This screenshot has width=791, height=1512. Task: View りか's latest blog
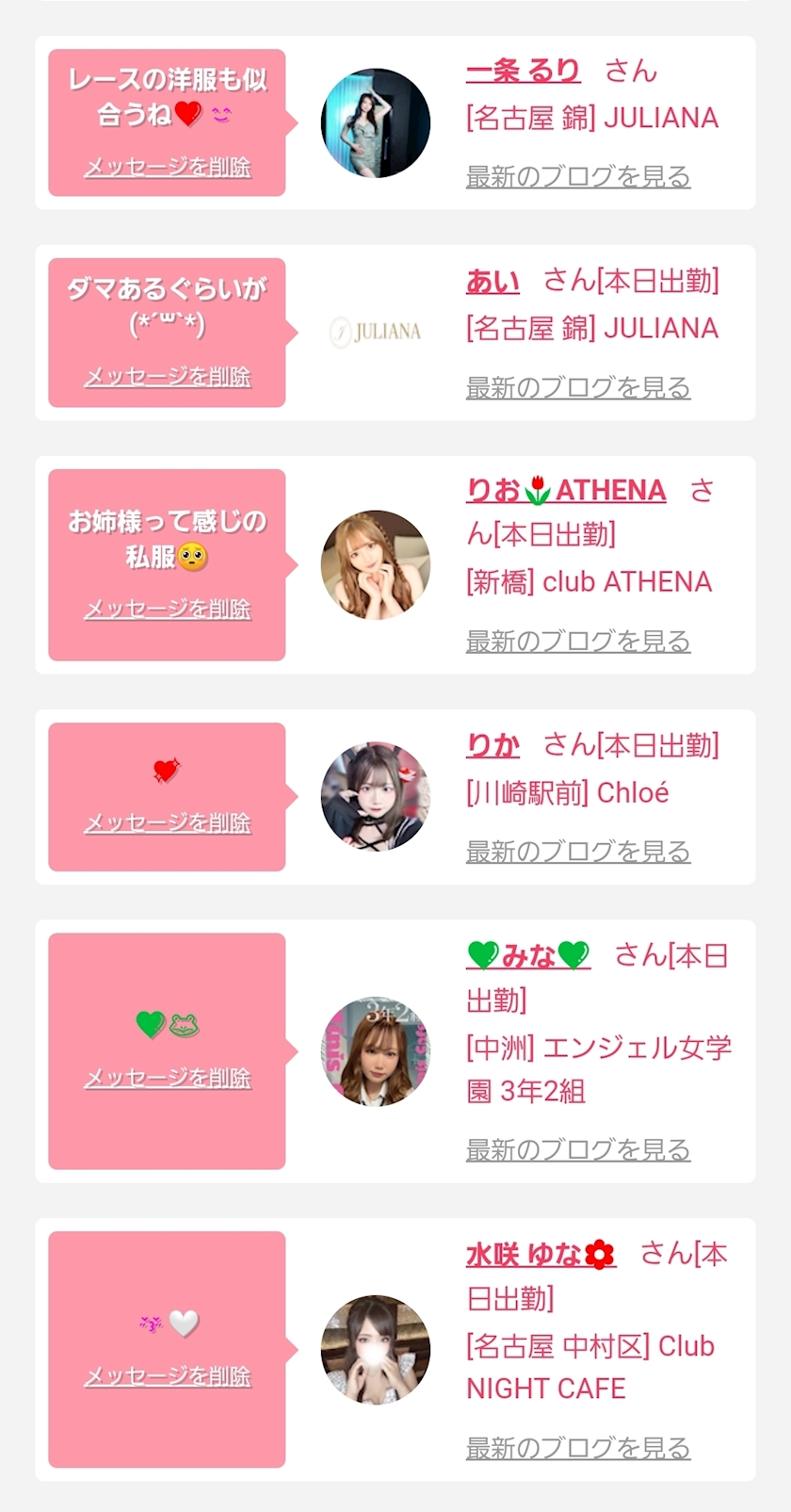click(x=578, y=852)
